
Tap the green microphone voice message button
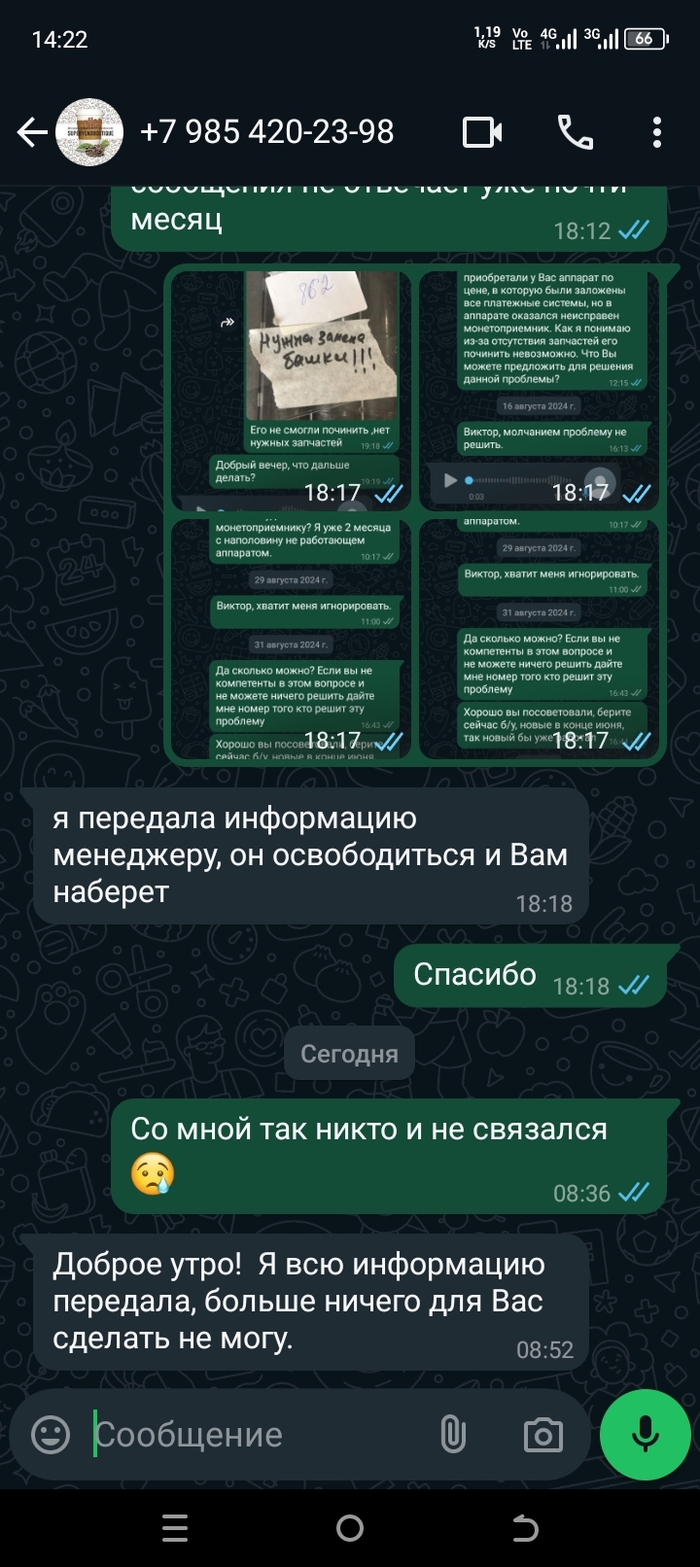(645, 1435)
